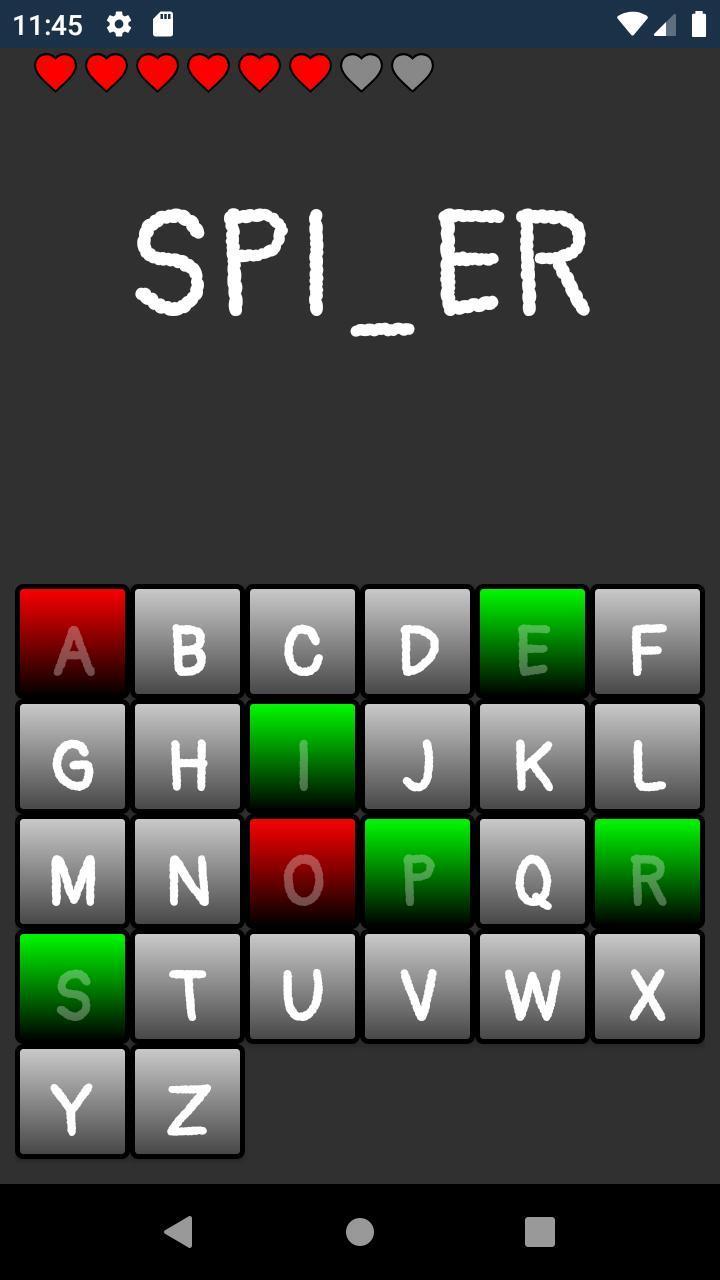Tap the letter B key
The height and width of the screenshot is (1280, 720).
click(x=188, y=641)
